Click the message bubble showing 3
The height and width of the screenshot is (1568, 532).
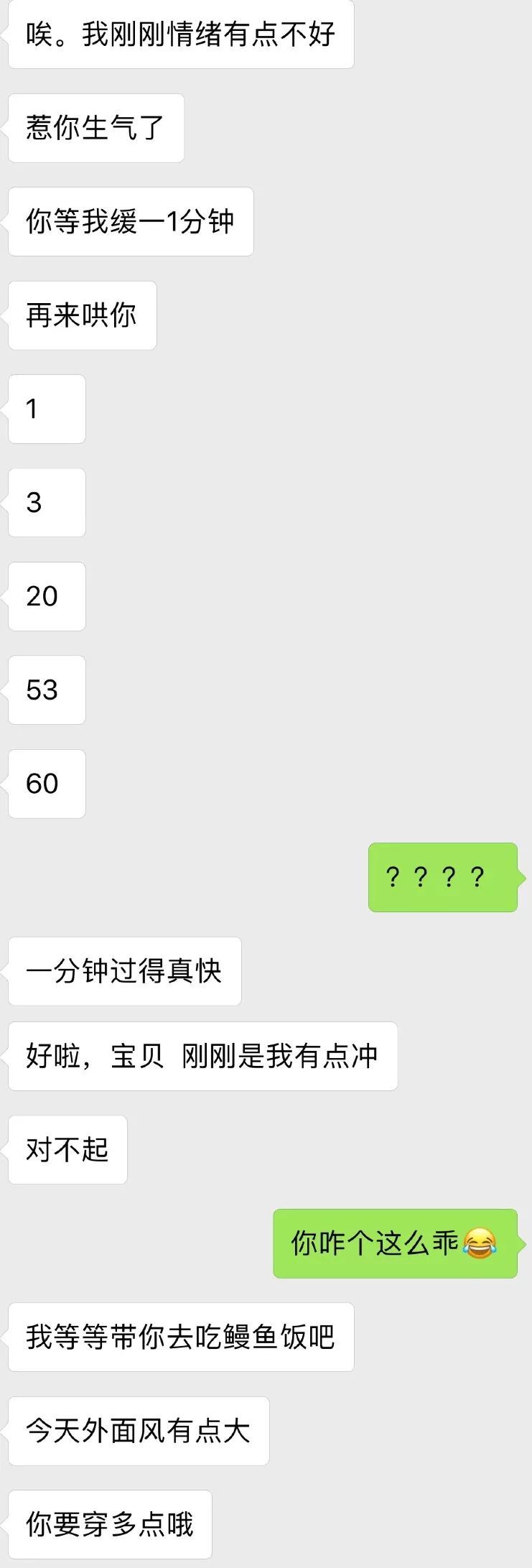coord(46,503)
